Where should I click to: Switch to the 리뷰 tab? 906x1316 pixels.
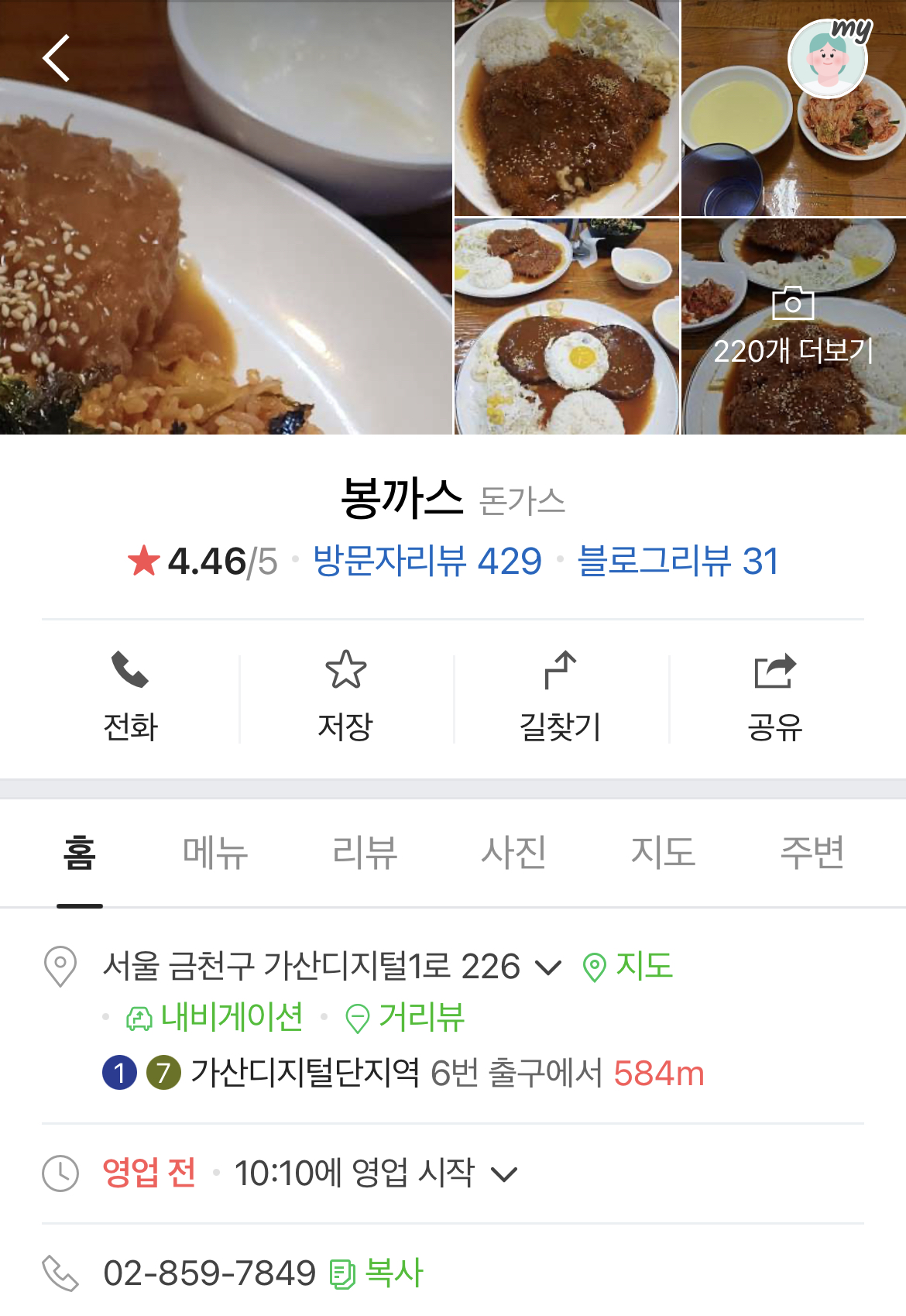click(x=365, y=853)
